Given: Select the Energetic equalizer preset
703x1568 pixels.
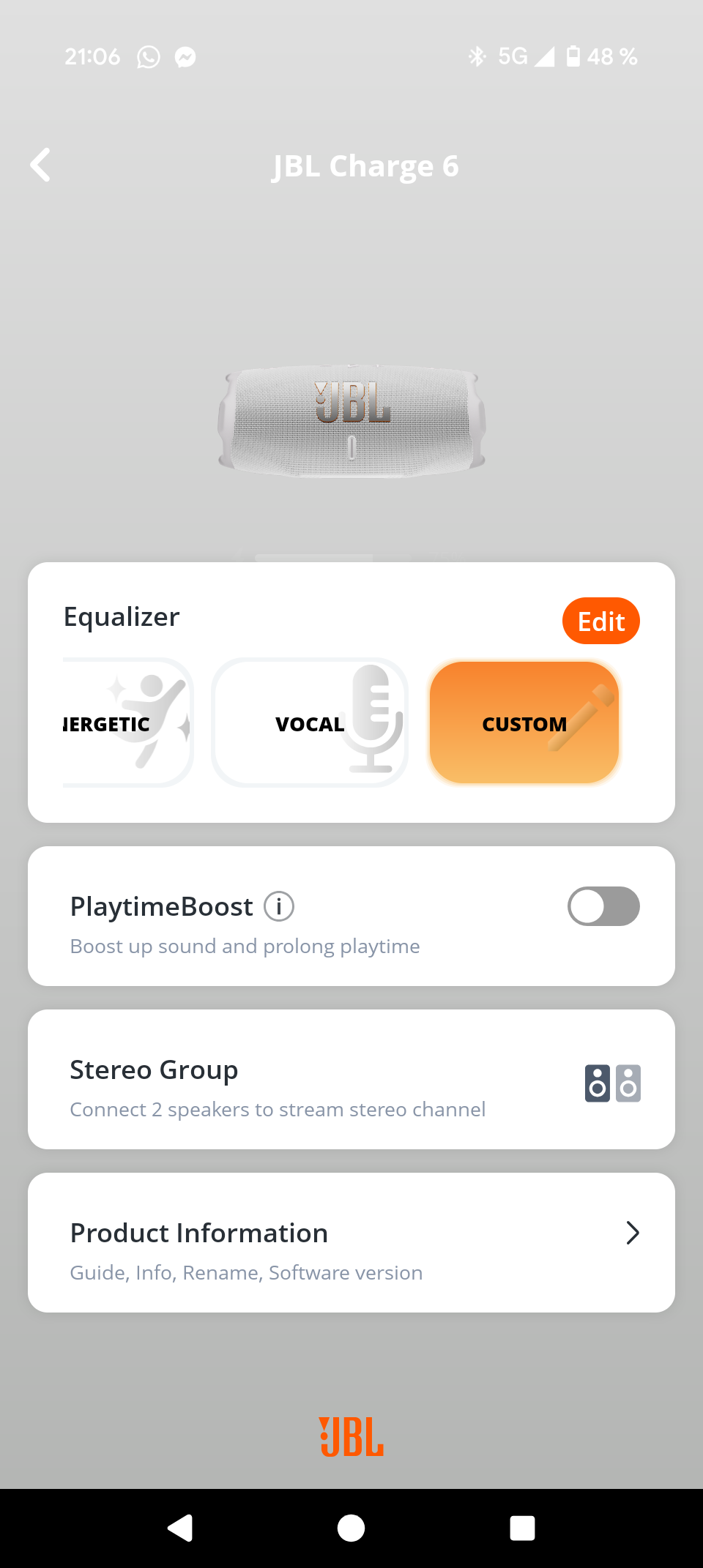Looking at the screenshot, I should tap(126, 723).
